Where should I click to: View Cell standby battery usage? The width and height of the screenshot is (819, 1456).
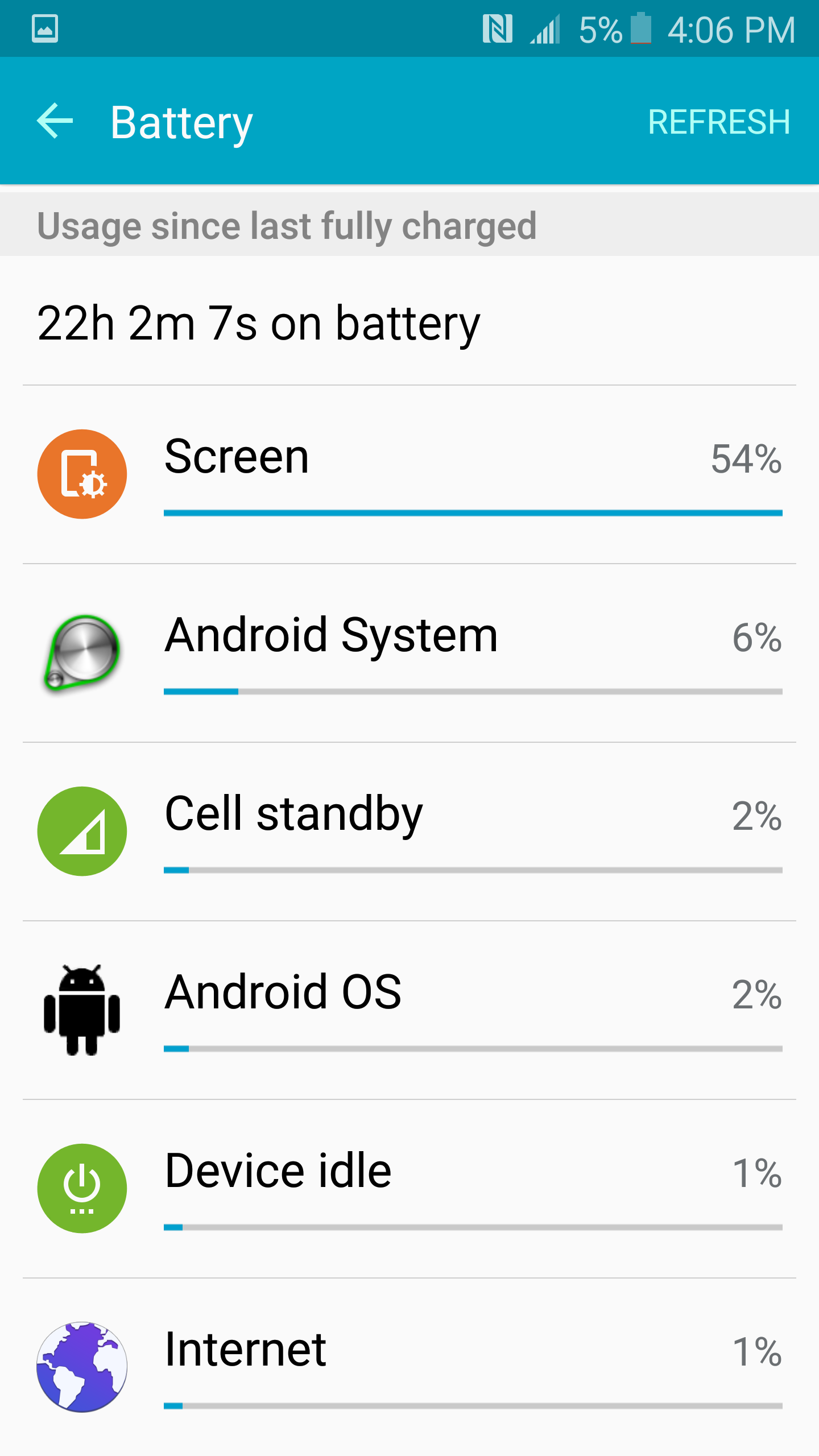pos(409,832)
